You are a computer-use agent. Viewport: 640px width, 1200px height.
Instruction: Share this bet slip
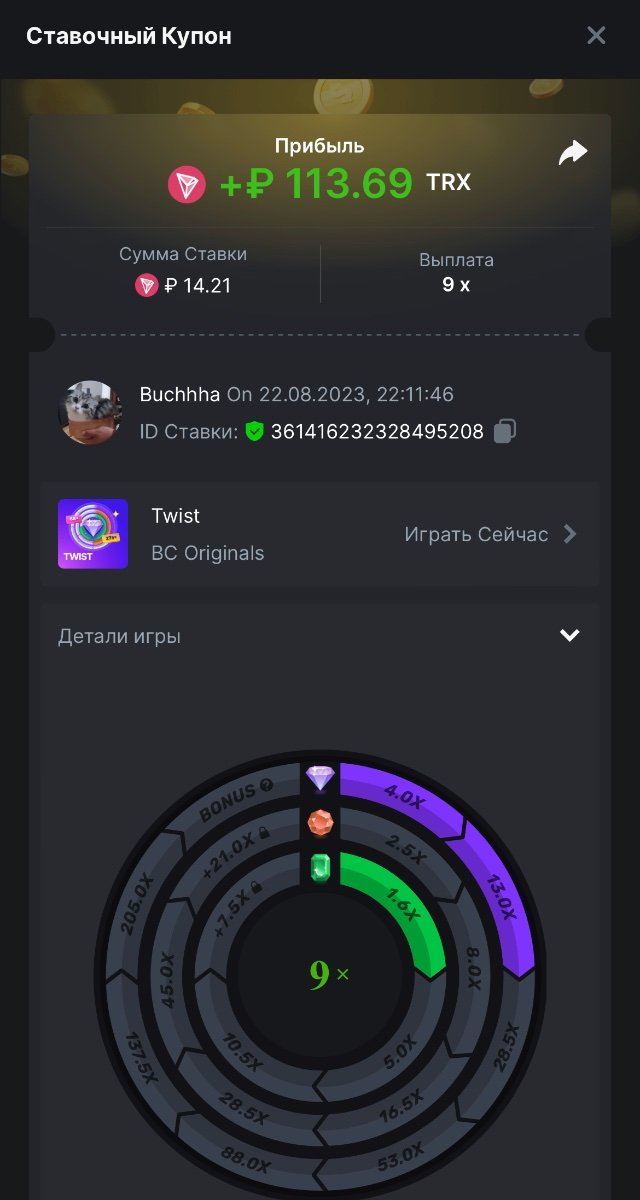(572, 153)
